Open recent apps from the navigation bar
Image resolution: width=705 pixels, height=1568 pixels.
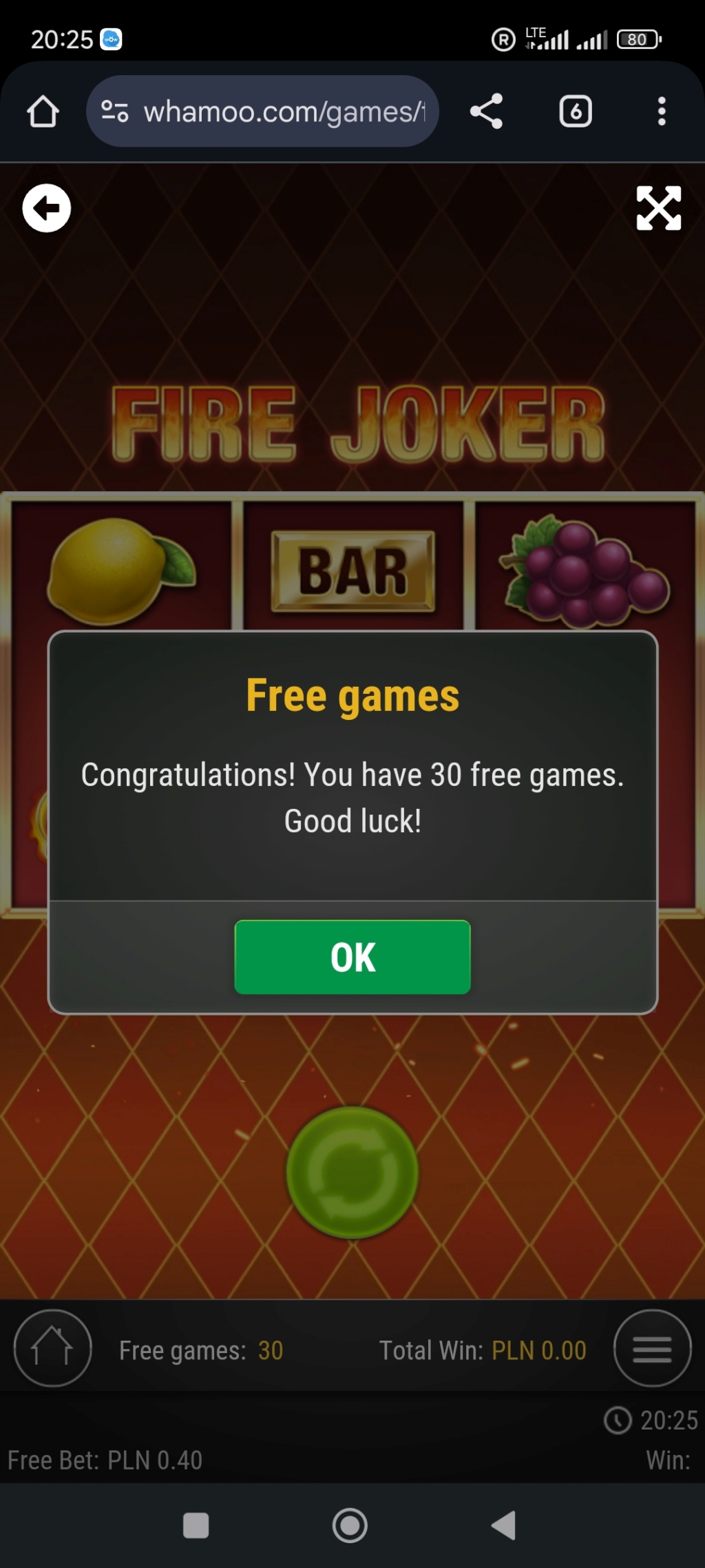click(196, 1525)
